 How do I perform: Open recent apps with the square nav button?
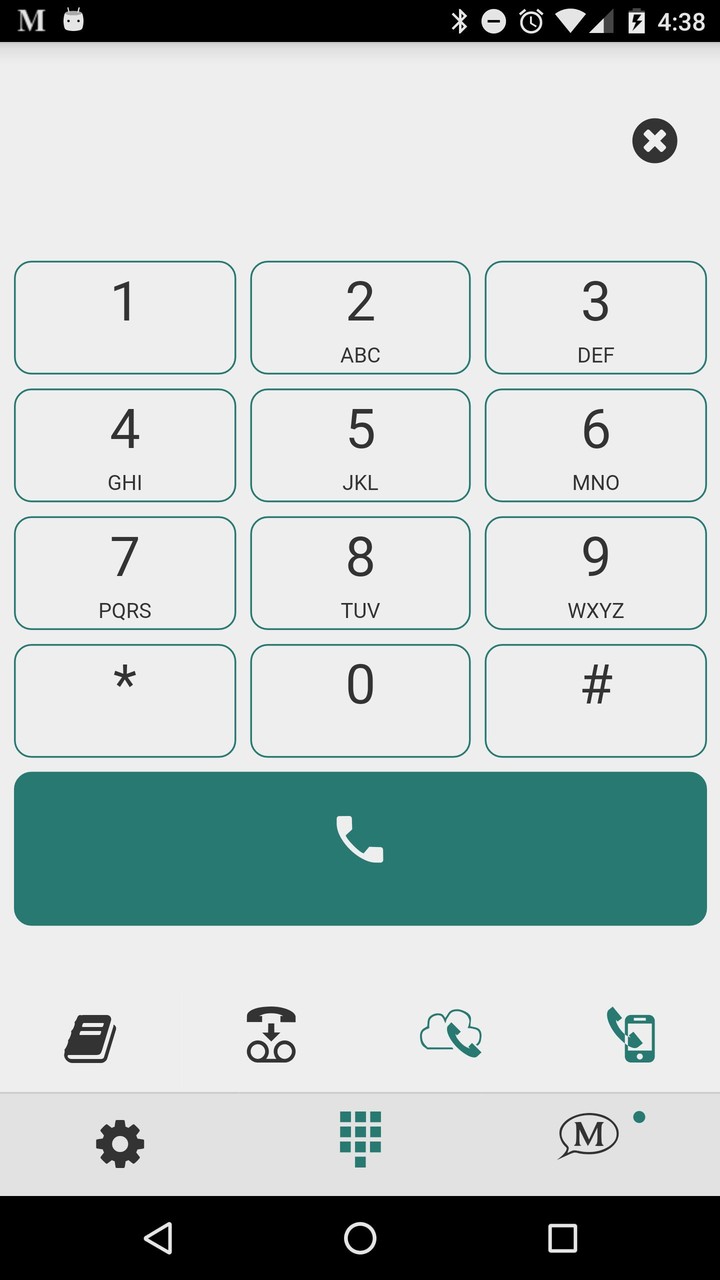tap(562, 1238)
